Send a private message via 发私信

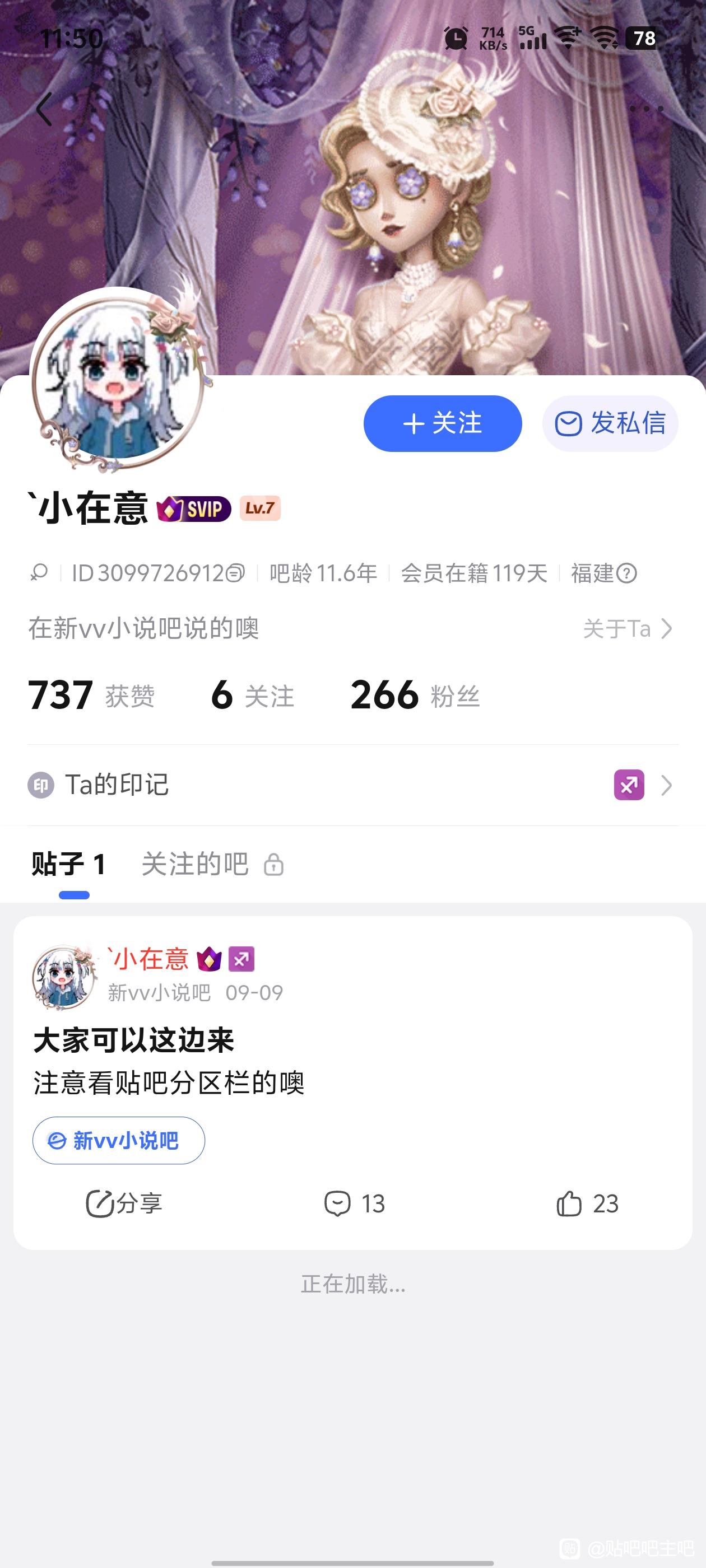click(610, 424)
